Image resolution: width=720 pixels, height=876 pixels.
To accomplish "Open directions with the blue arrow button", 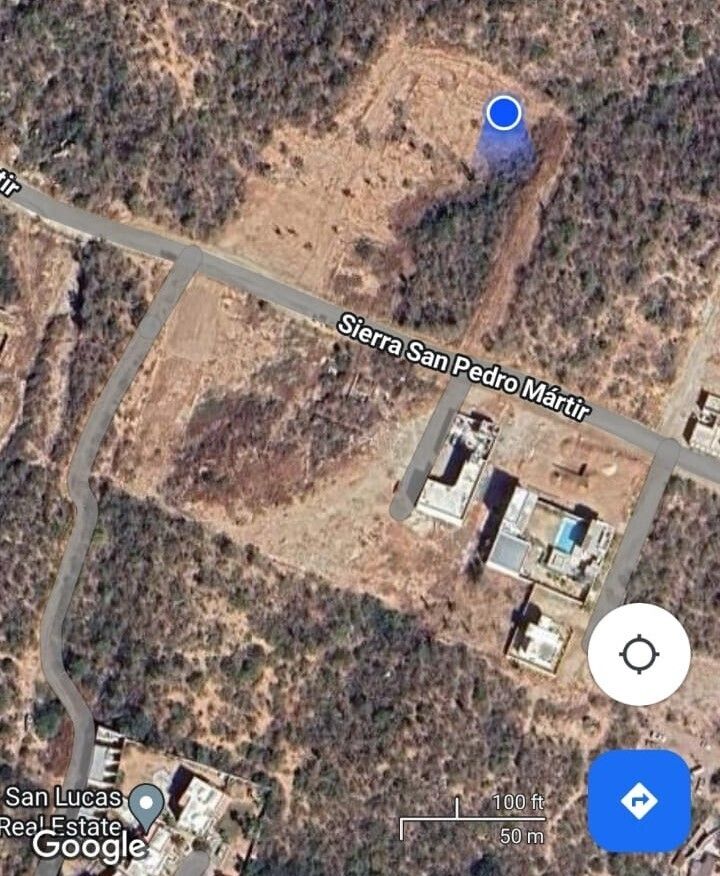I will 639,801.
